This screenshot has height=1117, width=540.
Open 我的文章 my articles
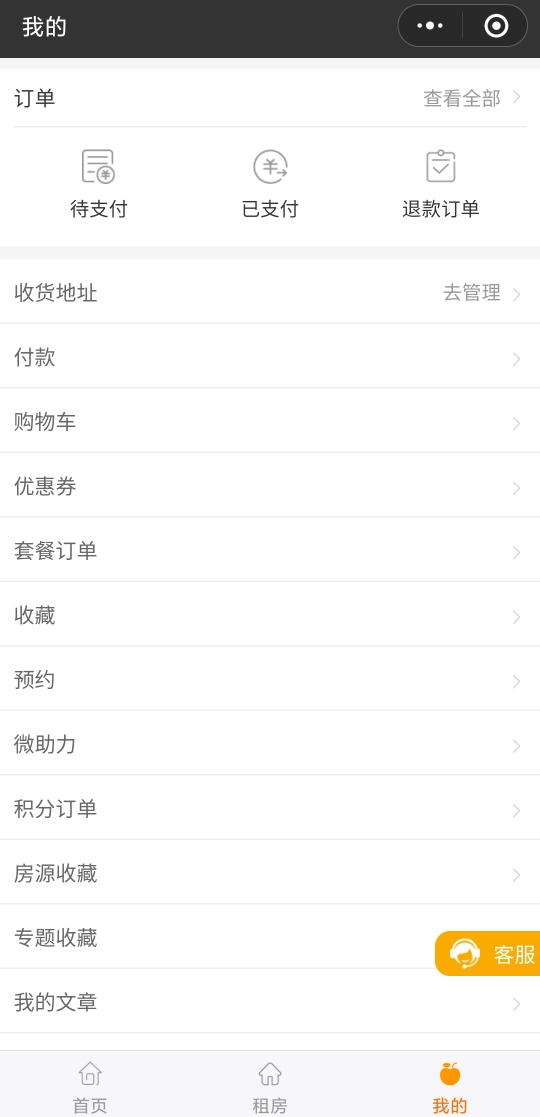click(x=270, y=1001)
